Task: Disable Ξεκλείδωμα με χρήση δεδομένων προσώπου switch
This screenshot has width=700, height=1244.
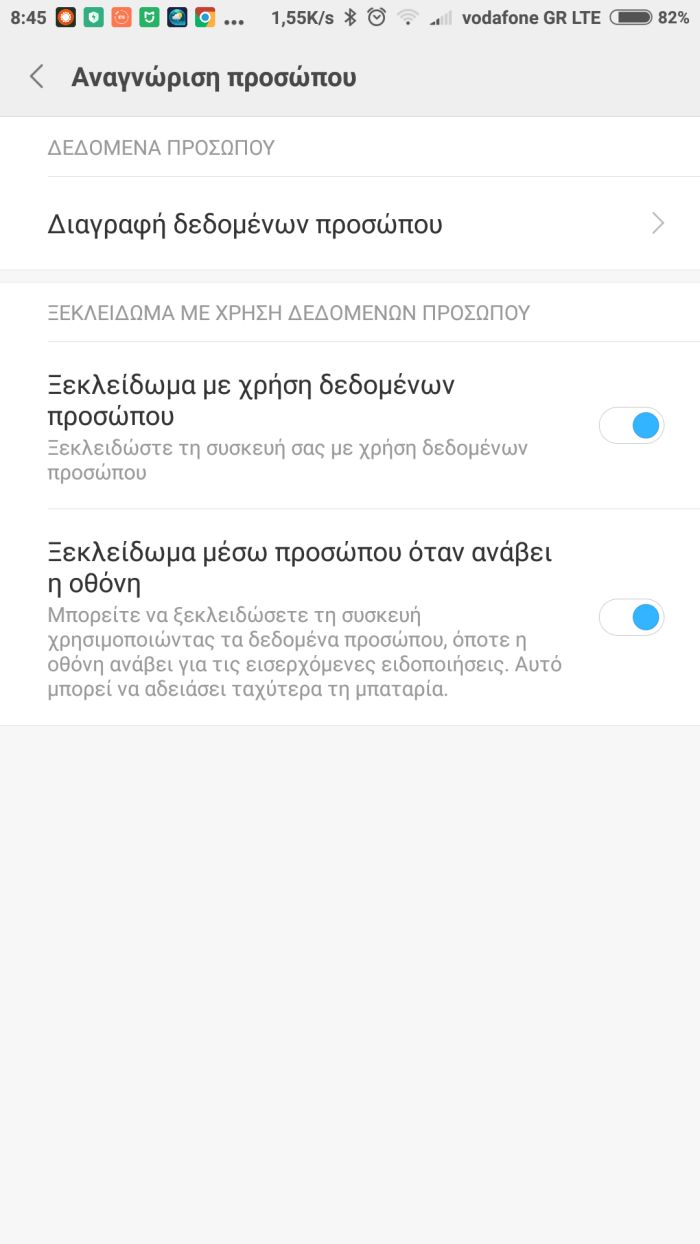Action: point(631,426)
